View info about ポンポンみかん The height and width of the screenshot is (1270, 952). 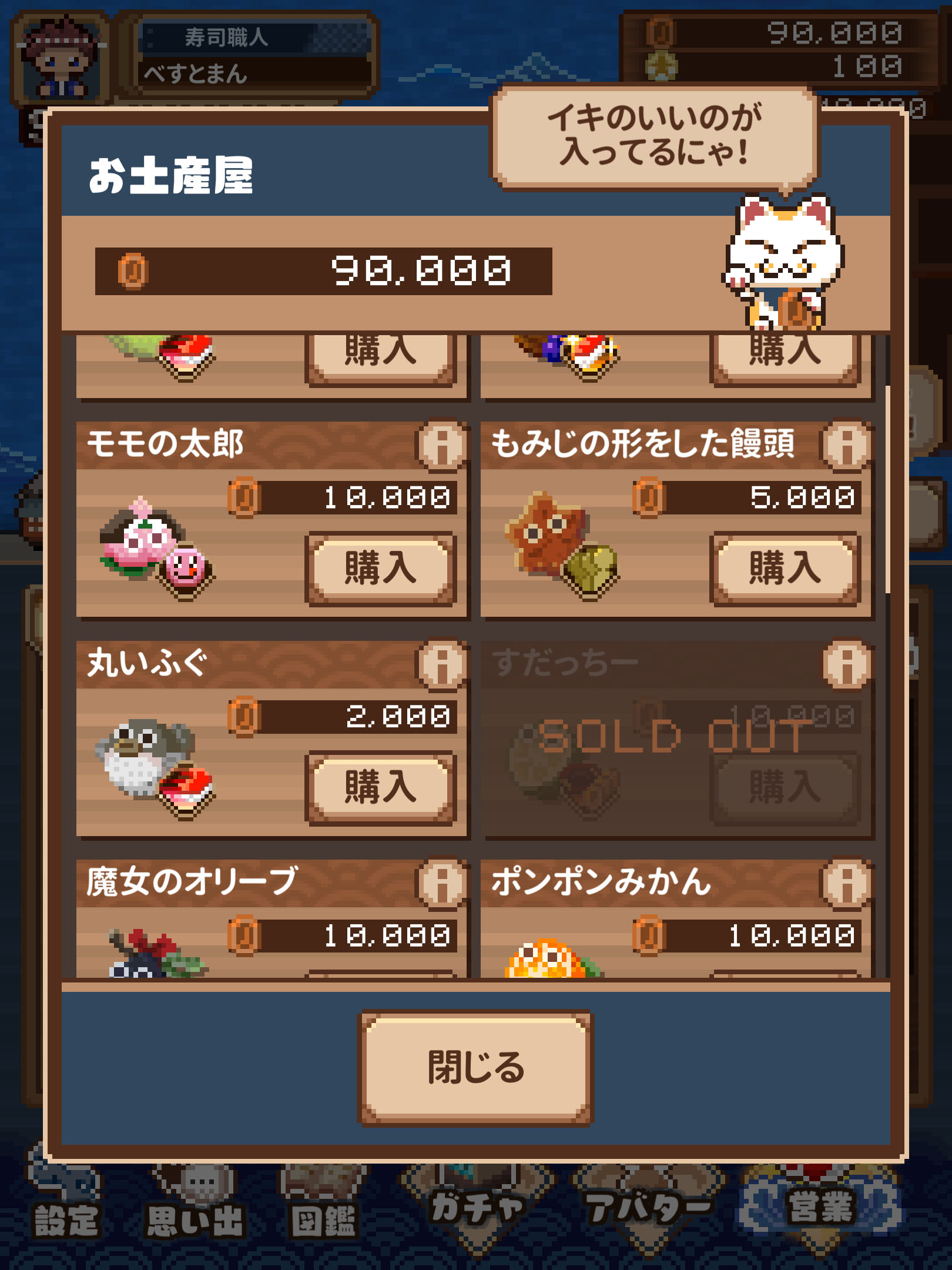click(846, 883)
